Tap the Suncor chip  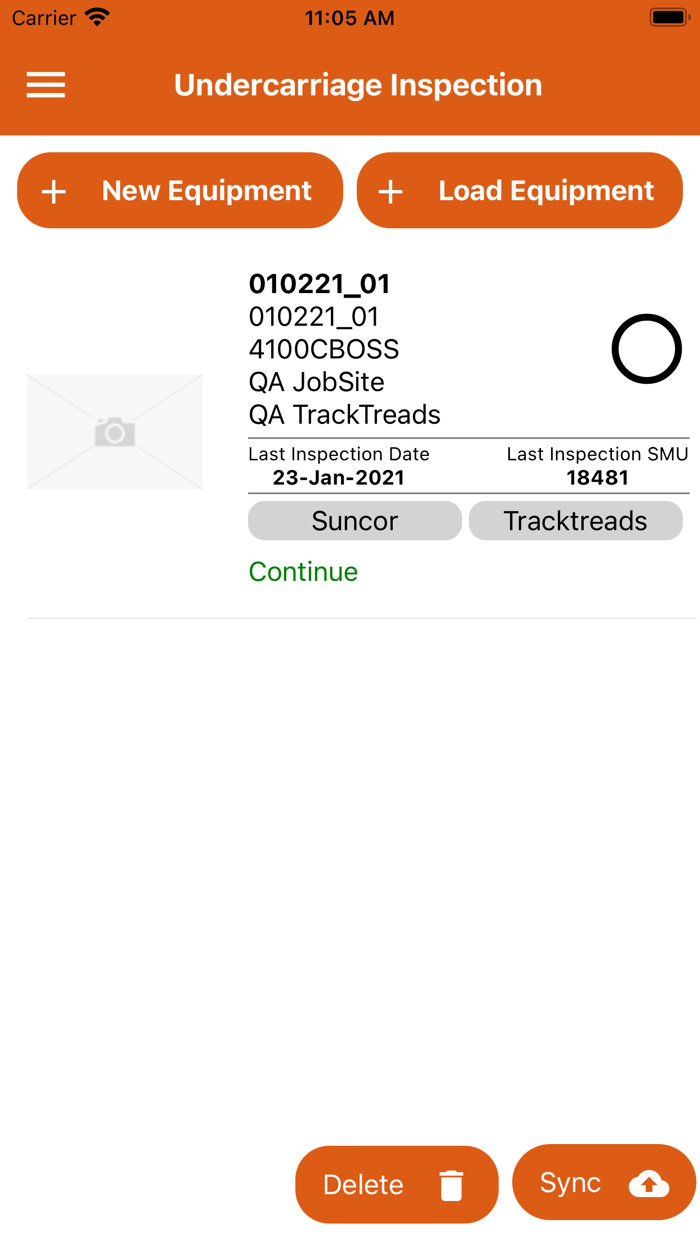click(x=355, y=521)
